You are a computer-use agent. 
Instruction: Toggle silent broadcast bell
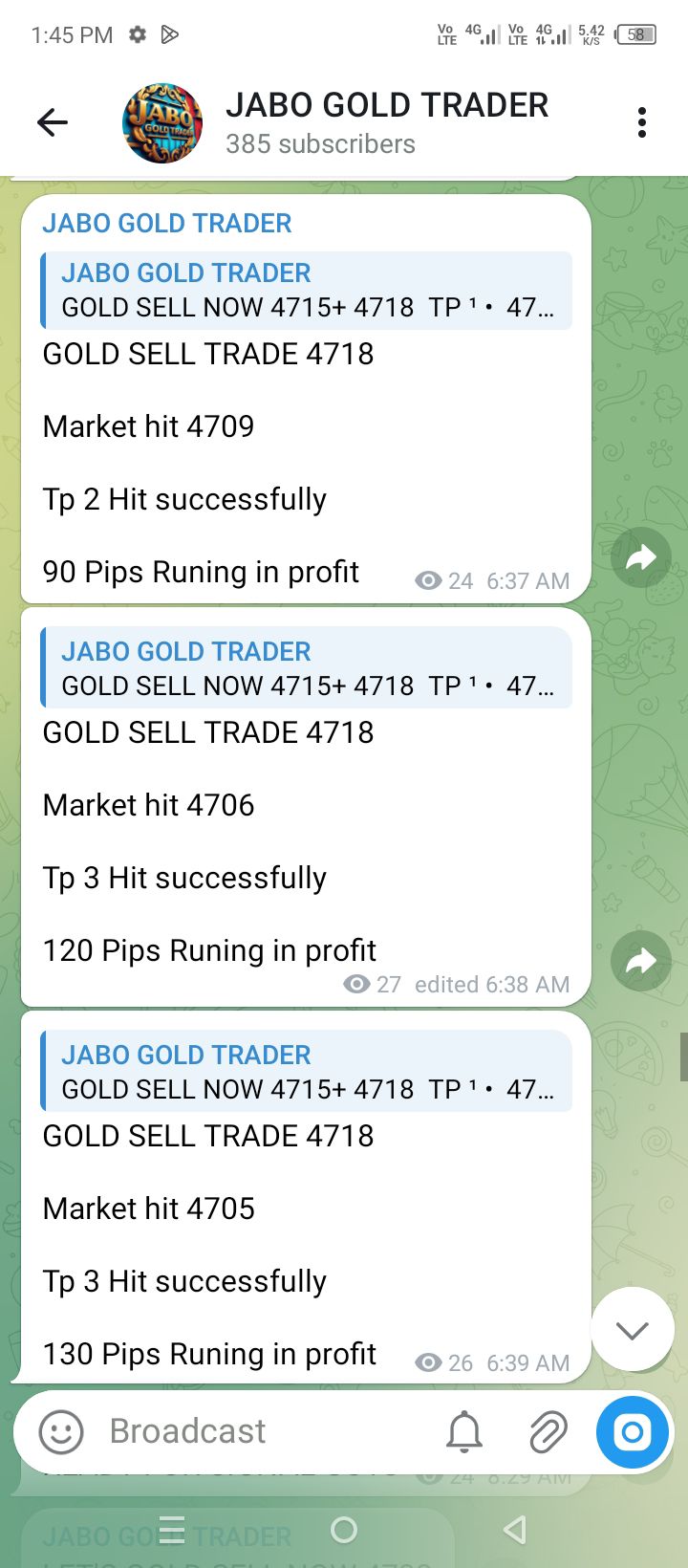click(464, 1432)
